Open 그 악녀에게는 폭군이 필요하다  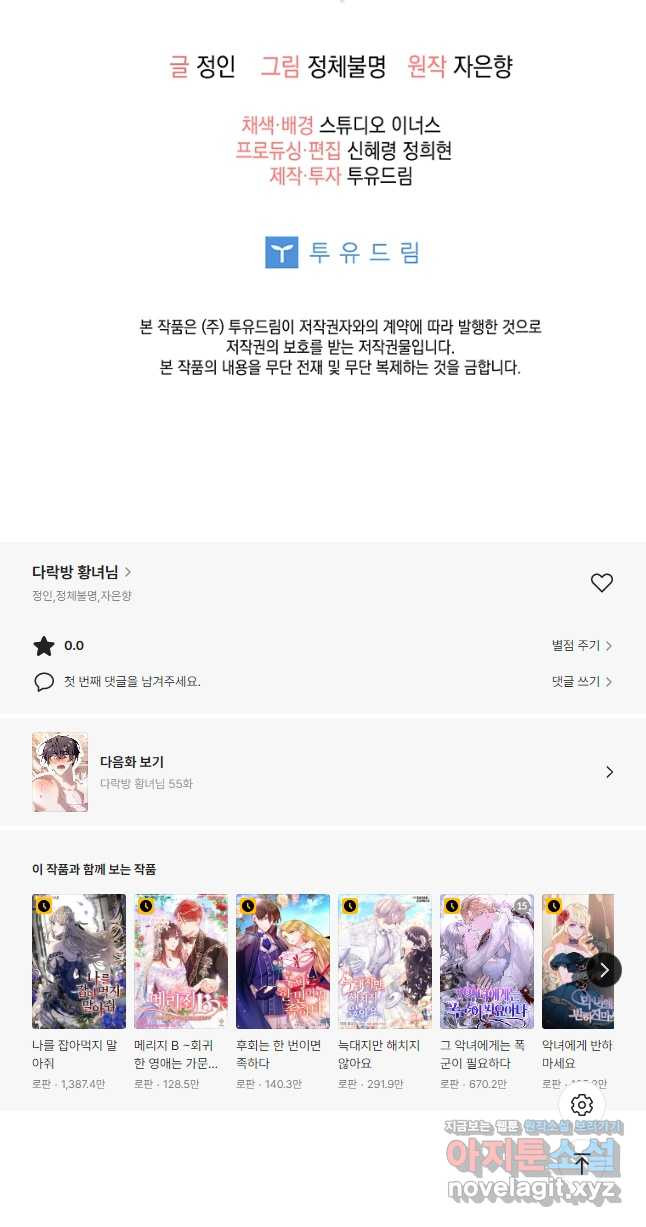pyautogui.click(x=487, y=961)
